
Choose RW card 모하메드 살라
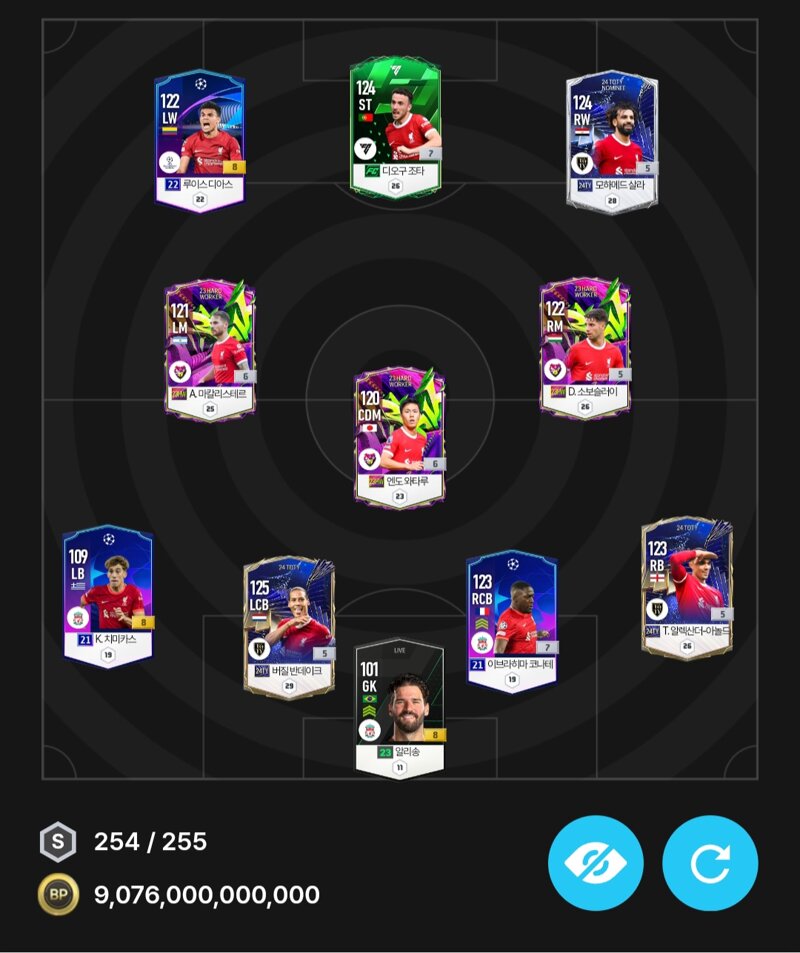coord(612,138)
